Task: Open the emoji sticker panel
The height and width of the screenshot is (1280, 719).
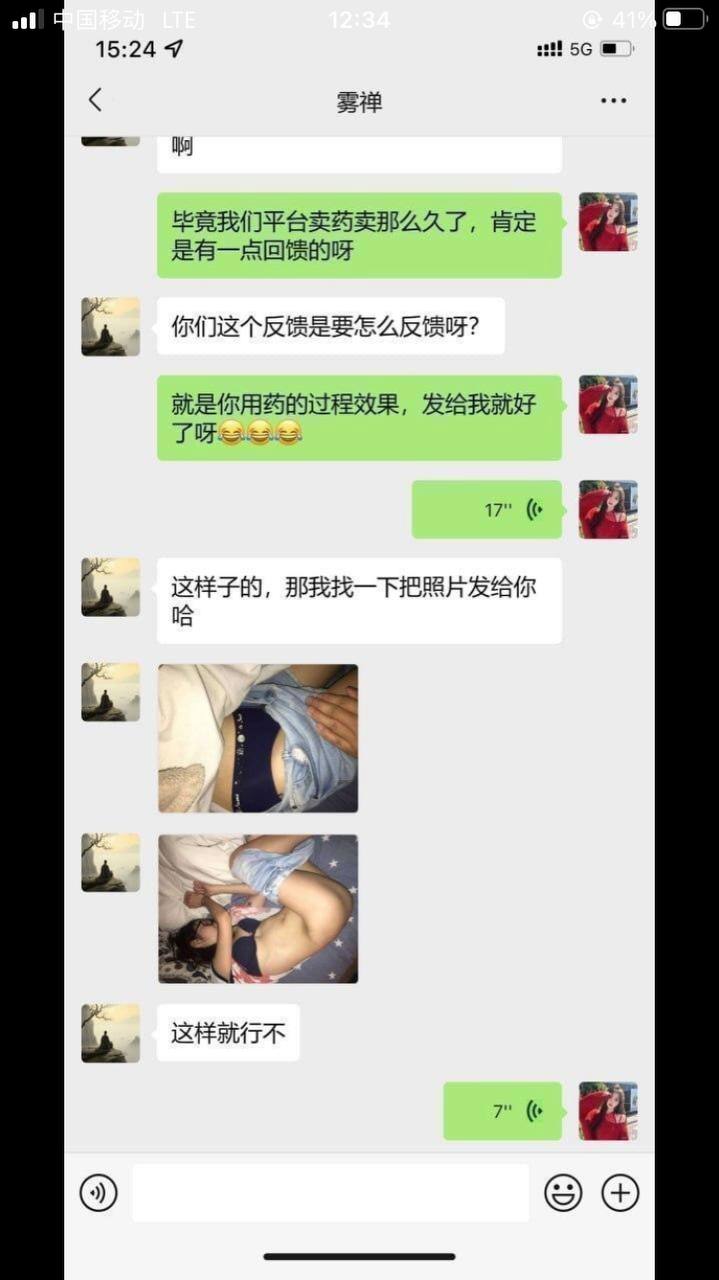Action: pos(563,1192)
